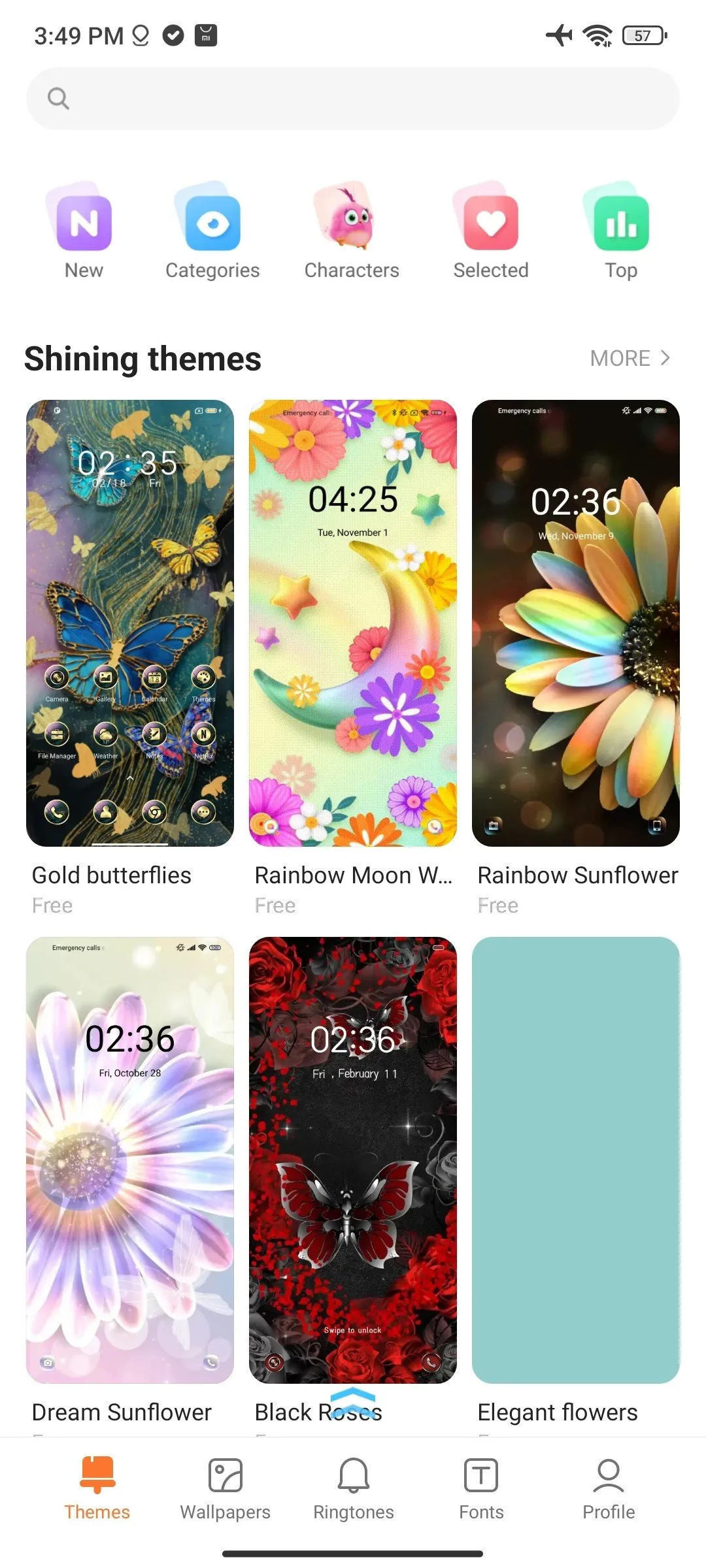Tap the Themes tab
Screen dimensions: 706x1568
pos(97,1488)
